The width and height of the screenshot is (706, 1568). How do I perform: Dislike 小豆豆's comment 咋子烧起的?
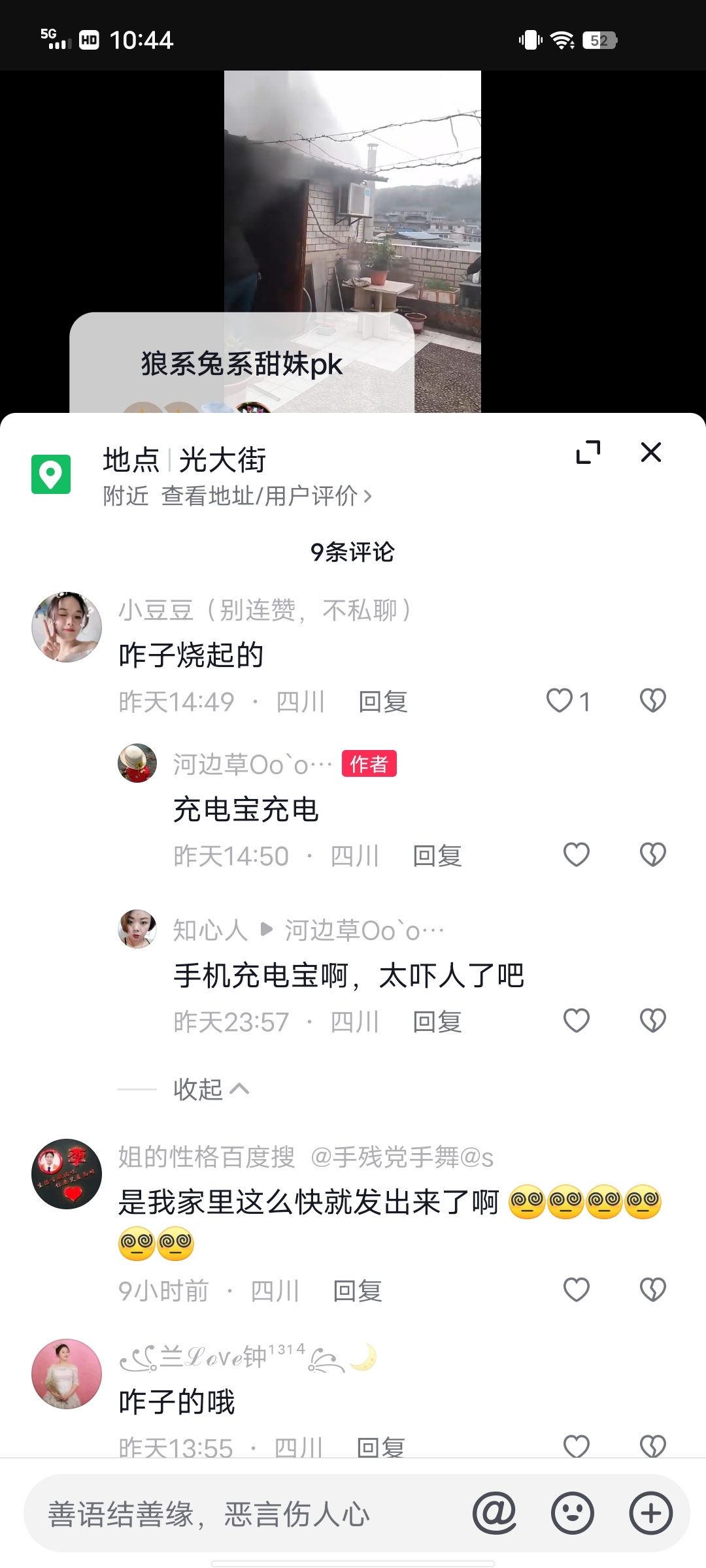tap(652, 701)
